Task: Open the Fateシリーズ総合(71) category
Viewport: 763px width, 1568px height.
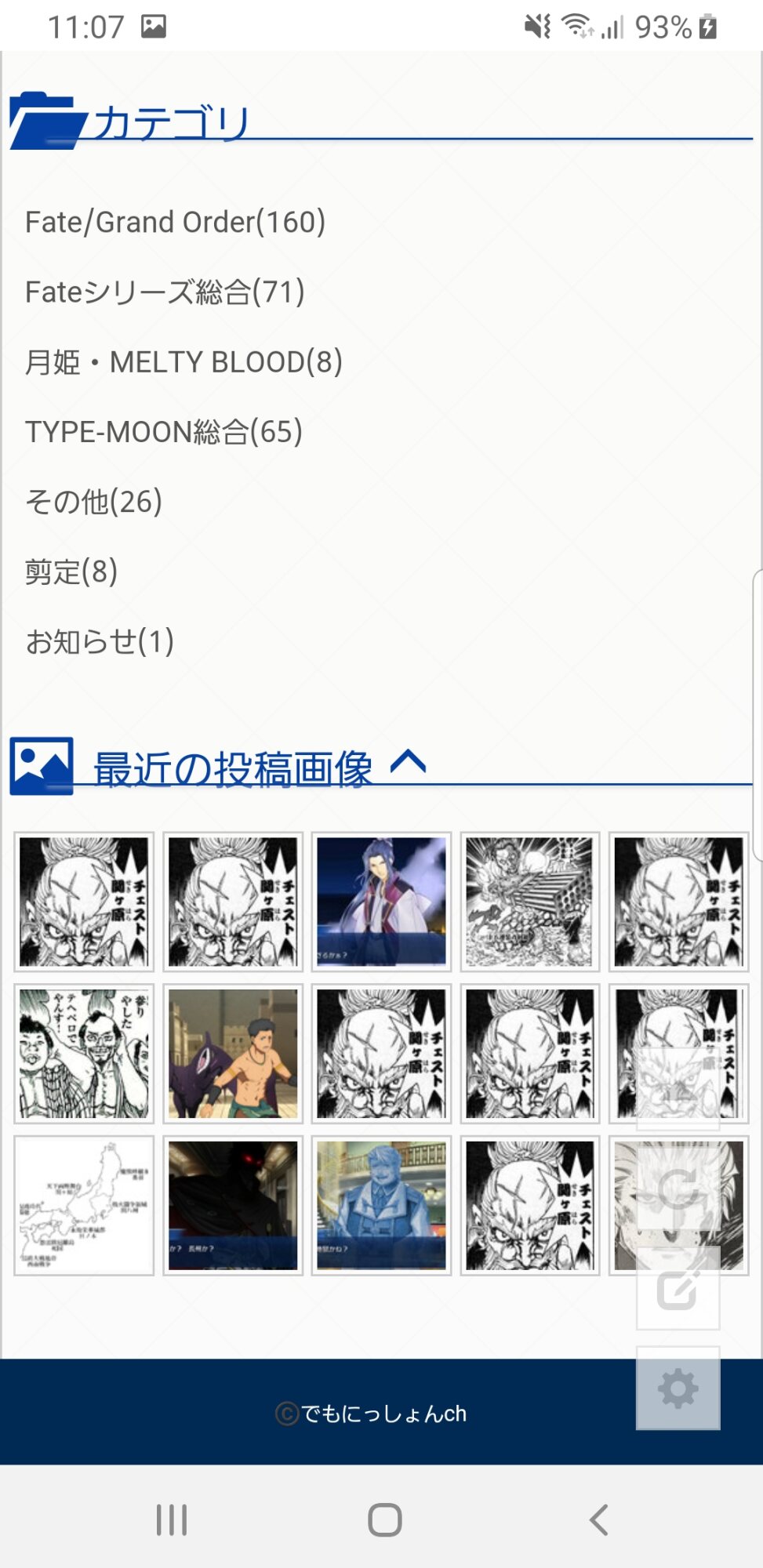Action: tap(165, 292)
